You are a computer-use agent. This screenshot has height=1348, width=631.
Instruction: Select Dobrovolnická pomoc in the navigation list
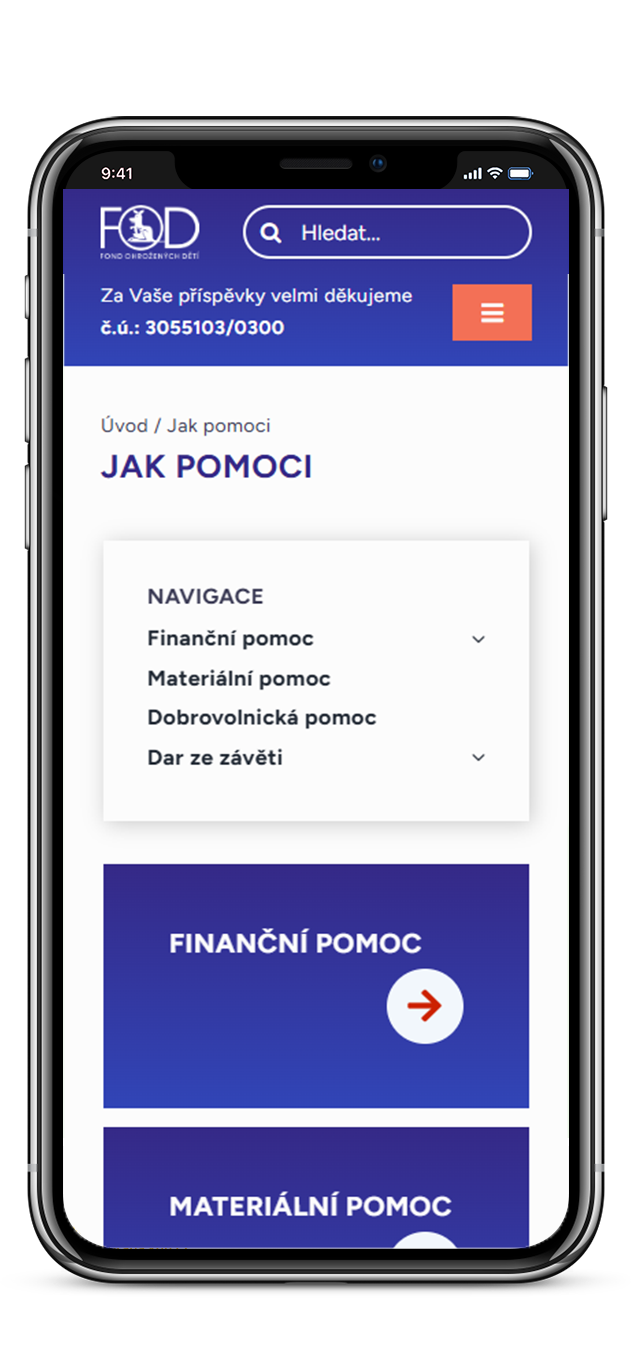coord(261,718)
